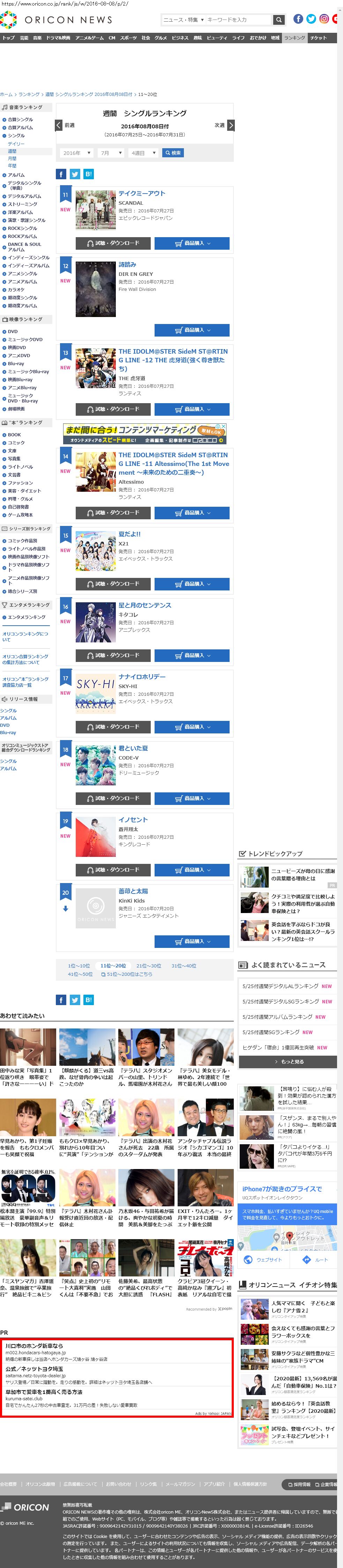Image resolution: width=343 pixels, height=1568 pixels.
Task: Select アルバム in the left sidebar
Action: (x=16, y=175)
